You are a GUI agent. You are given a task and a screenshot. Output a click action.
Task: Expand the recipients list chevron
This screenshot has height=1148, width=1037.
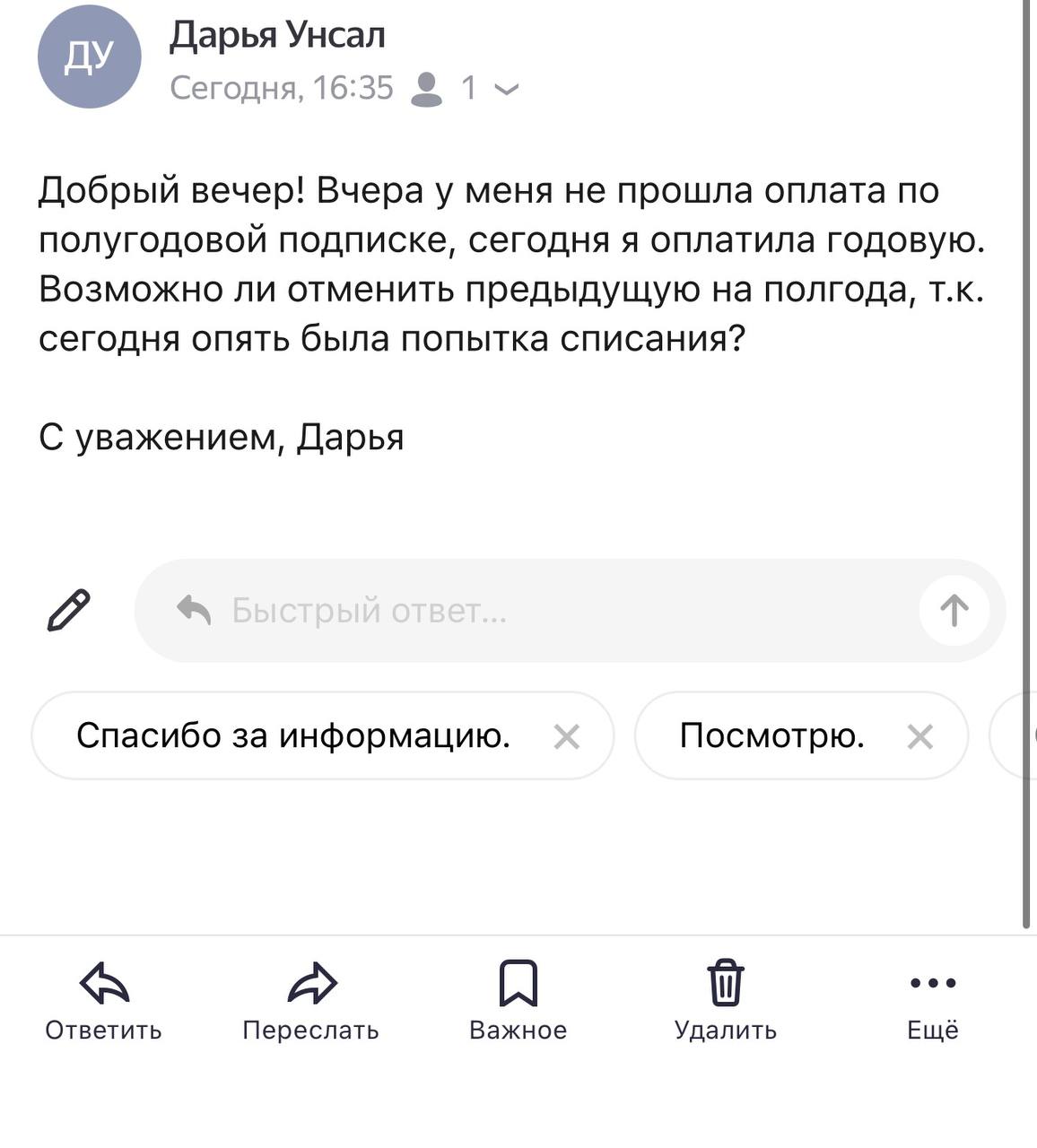click(x=506, y=89)
